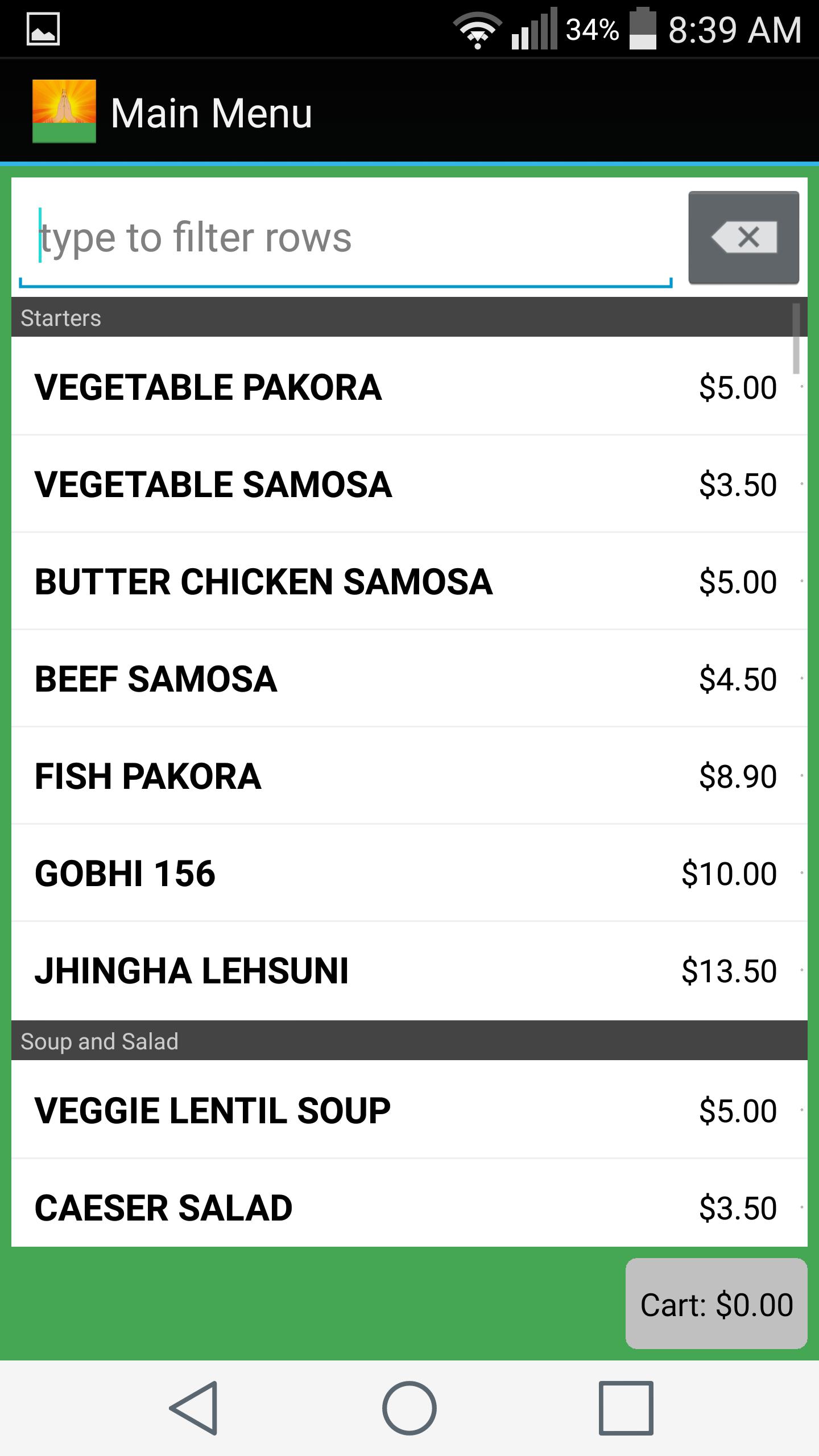The image size is (819, 1456).
Task: Choose Jhingha Lehsuni for $13.50
Action: pyautogui.click(x=409, y=971)
